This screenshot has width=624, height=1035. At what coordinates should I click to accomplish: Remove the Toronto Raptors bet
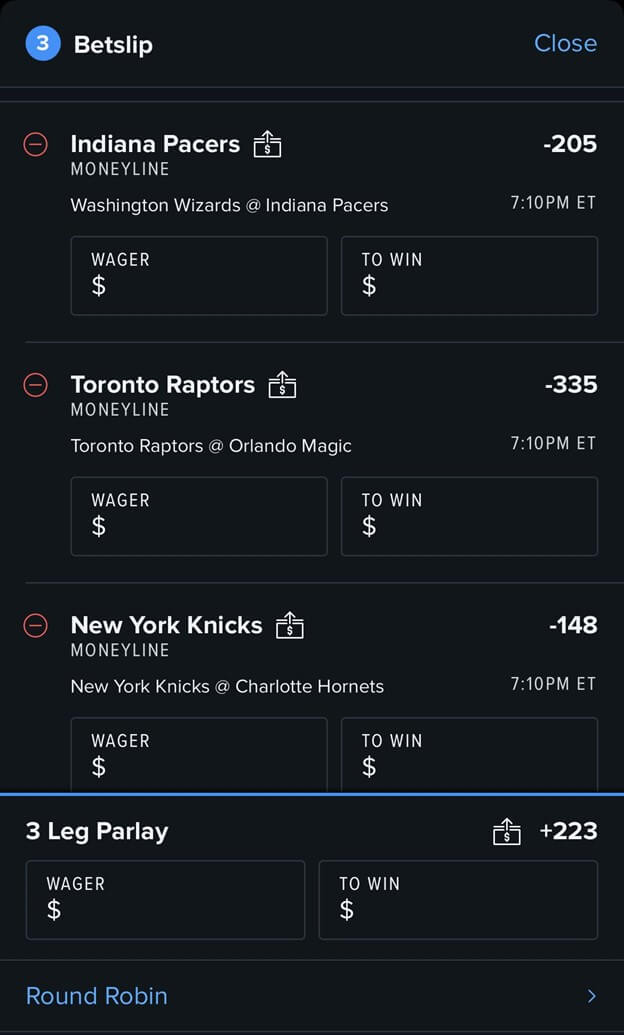click(36, 384)
